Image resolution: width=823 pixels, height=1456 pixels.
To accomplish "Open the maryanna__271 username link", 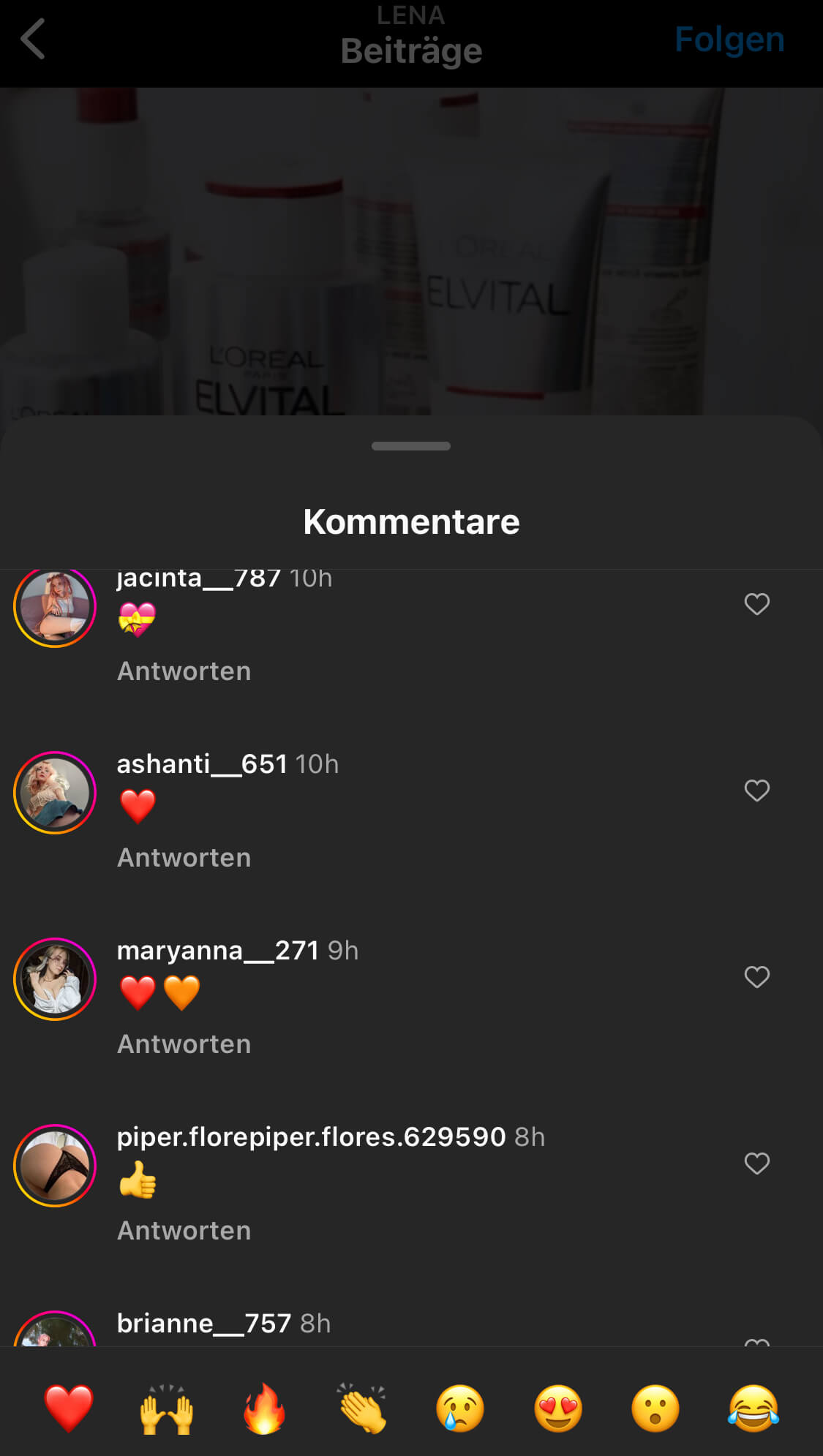I will [218, 951].
